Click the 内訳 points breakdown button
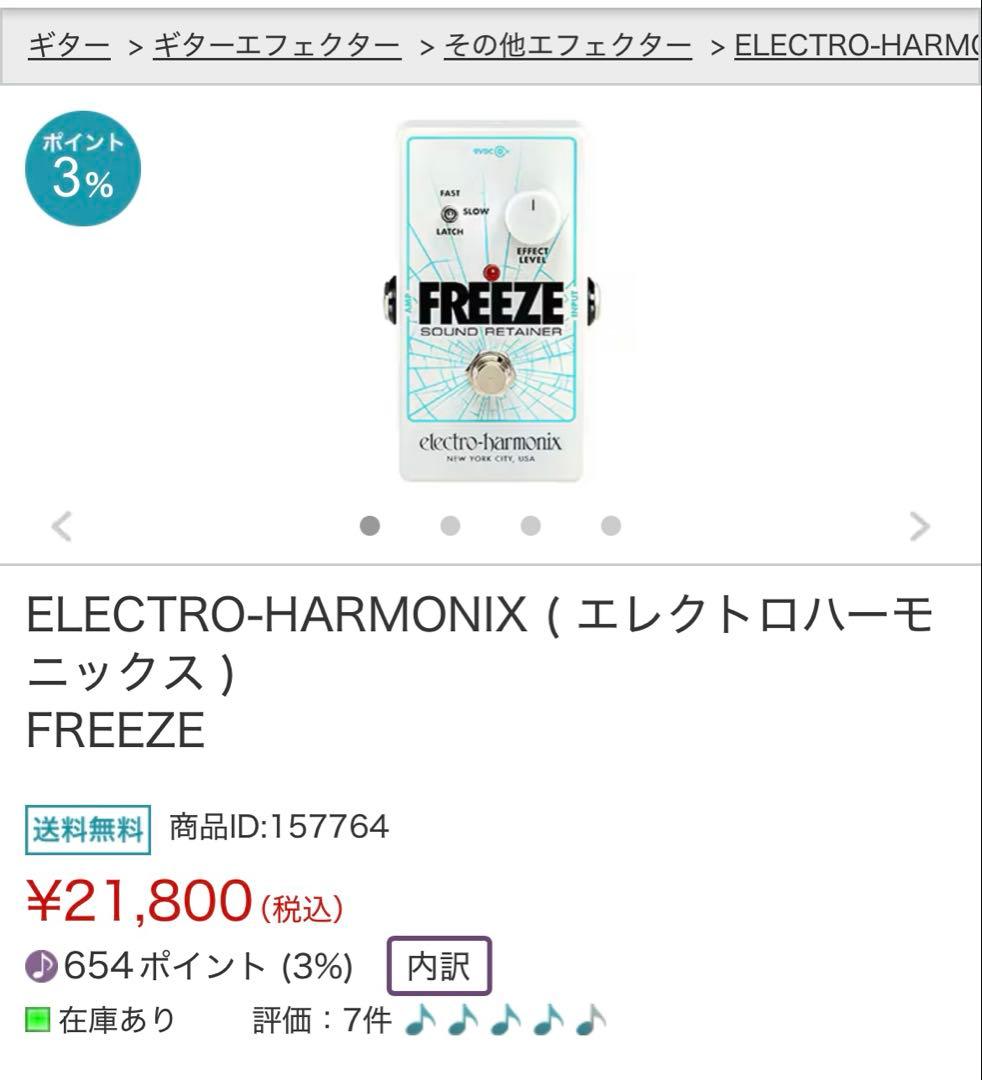This screenshot has width=982, height=1080. coord(442,965)
